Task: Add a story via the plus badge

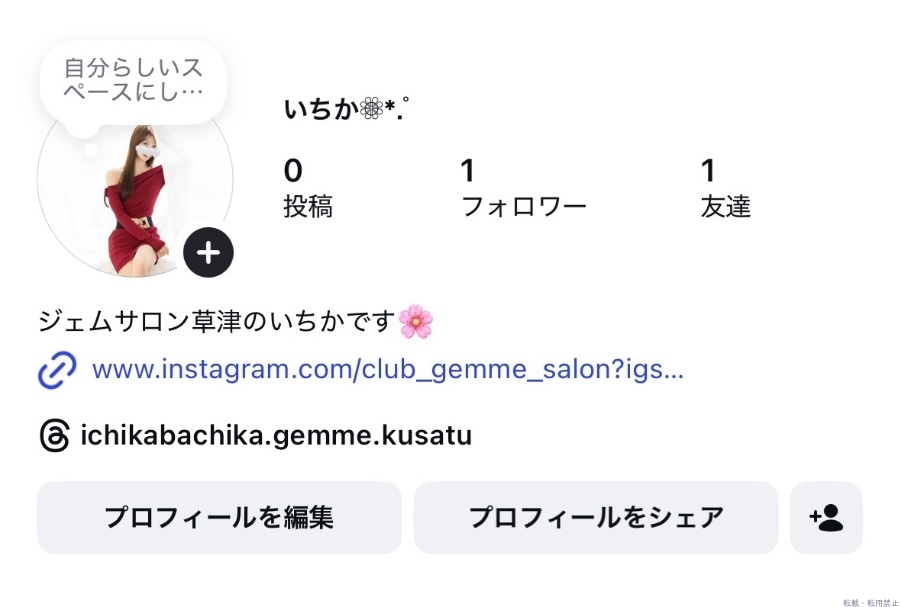Action: click(x=208, y=253)
